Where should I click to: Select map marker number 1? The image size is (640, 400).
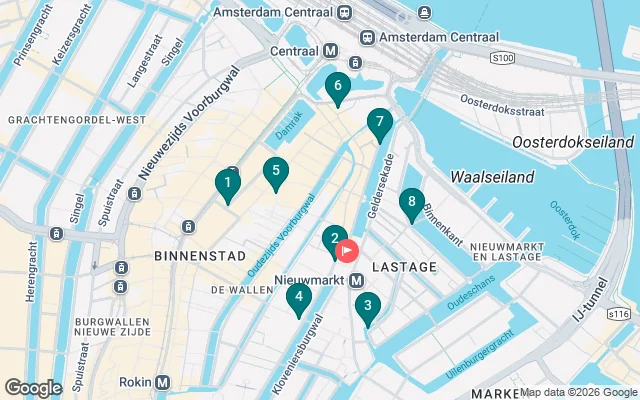coord(228,184)
